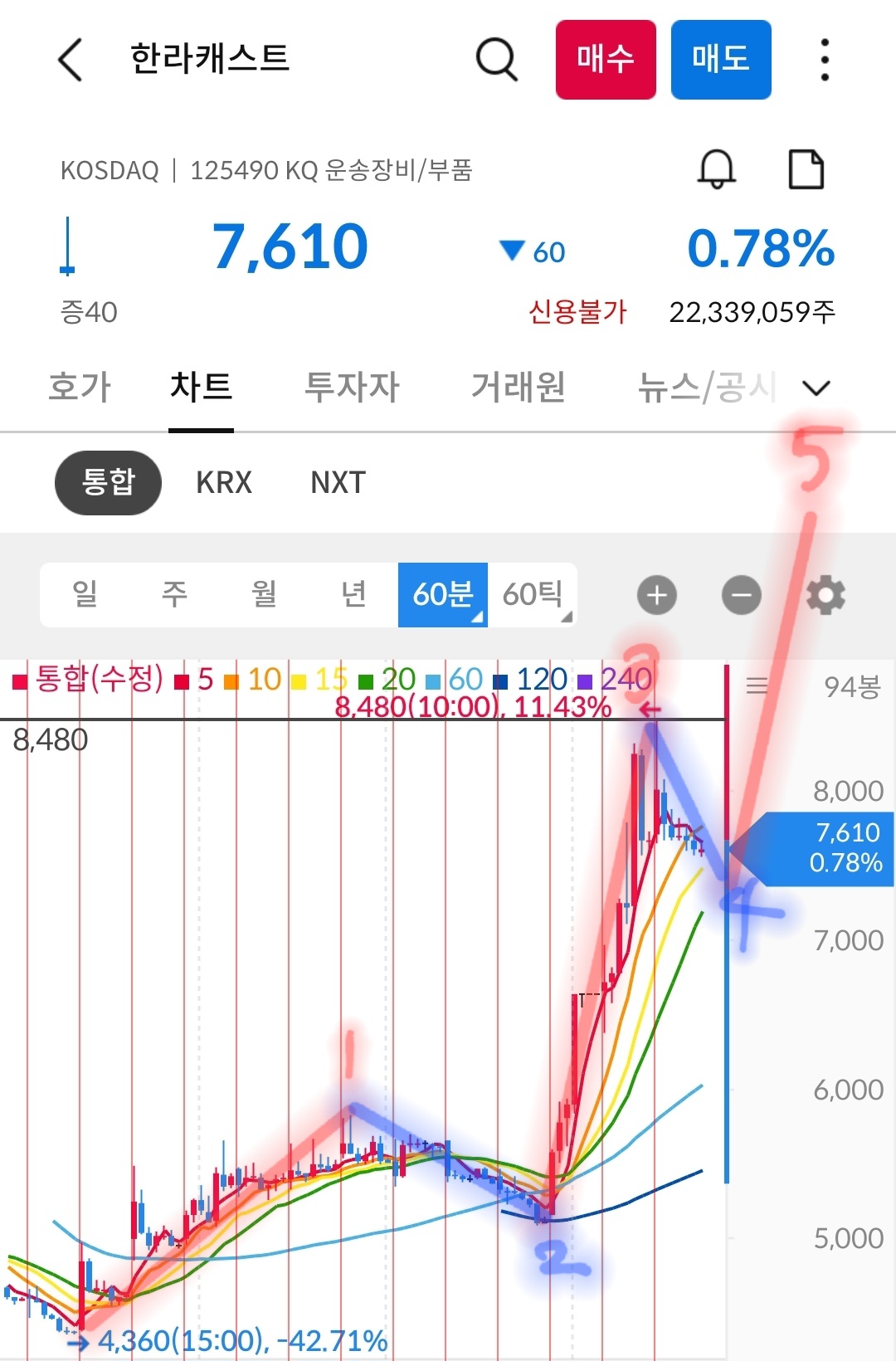
Task: Tap the notification bell icon
Action: click(x=717, y=170)
